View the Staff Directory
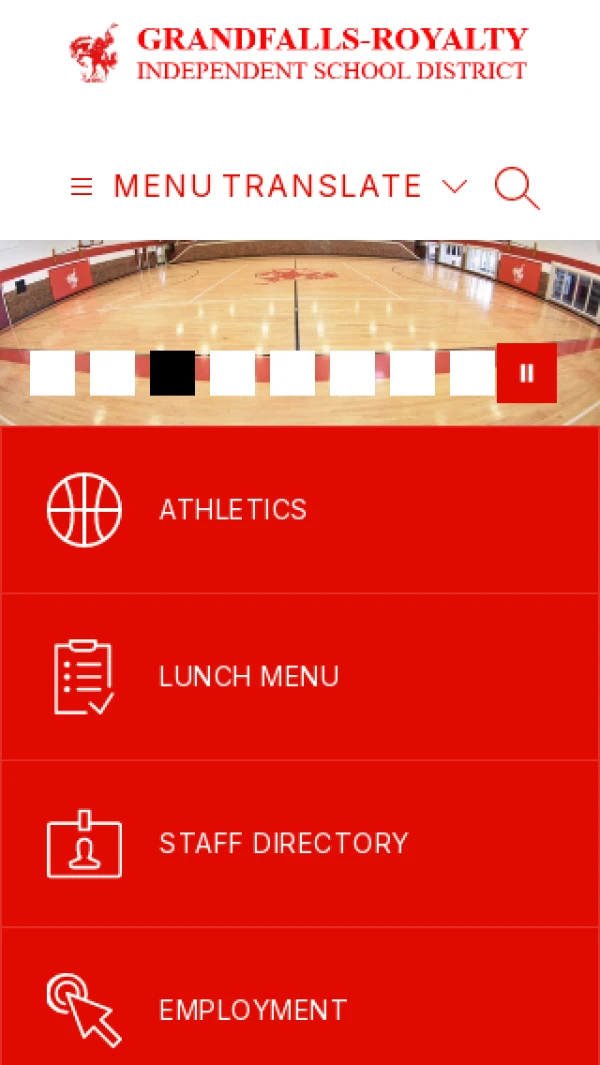The image size is (600, 1065). pyautogui.click(x=283, y=843)
